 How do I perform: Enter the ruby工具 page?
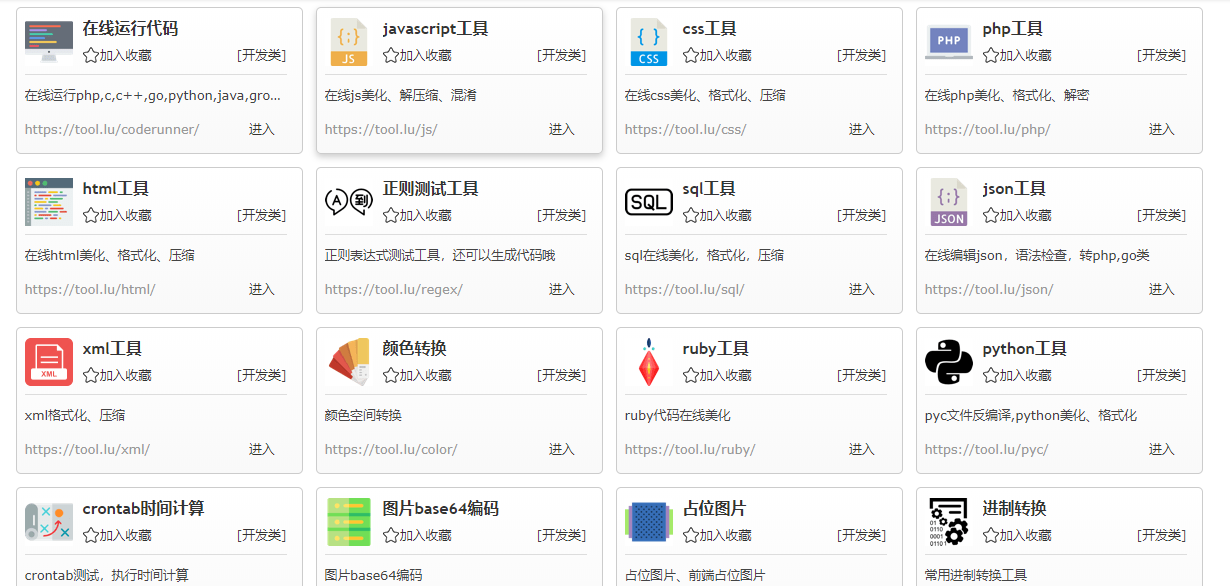(x=861, y=449)
